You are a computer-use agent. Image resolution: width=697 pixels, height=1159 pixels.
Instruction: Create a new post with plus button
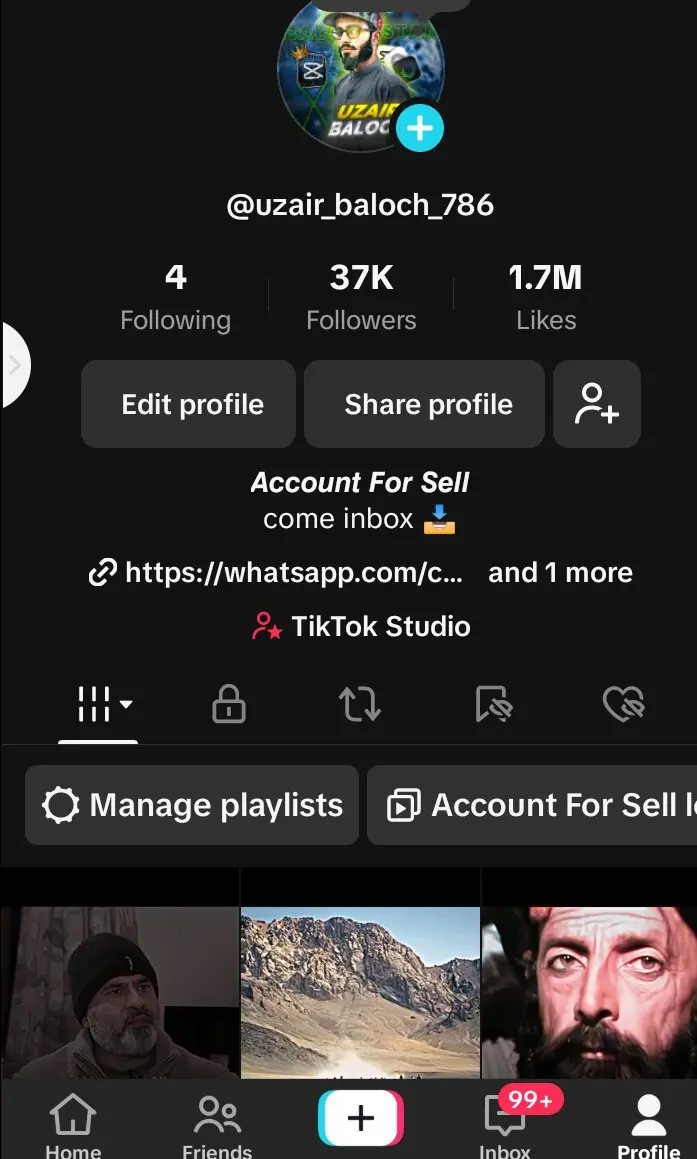(x=361, y=1117)
